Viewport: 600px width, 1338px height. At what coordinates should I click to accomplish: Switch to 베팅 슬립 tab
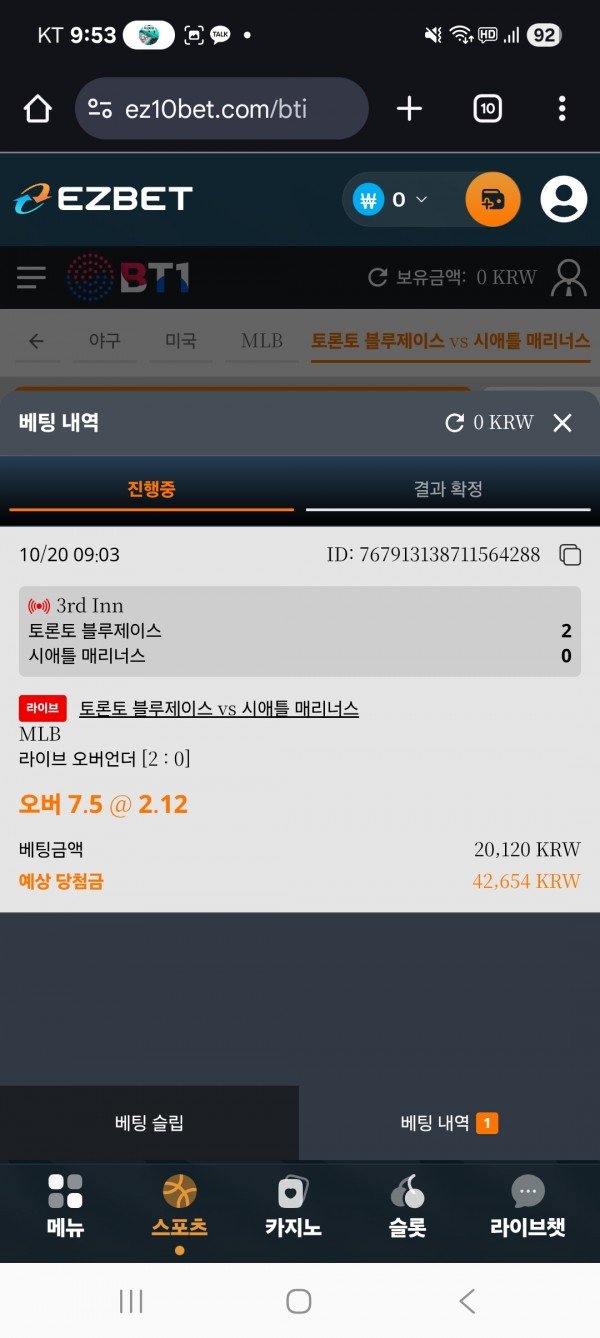(x=149, y=1123)
